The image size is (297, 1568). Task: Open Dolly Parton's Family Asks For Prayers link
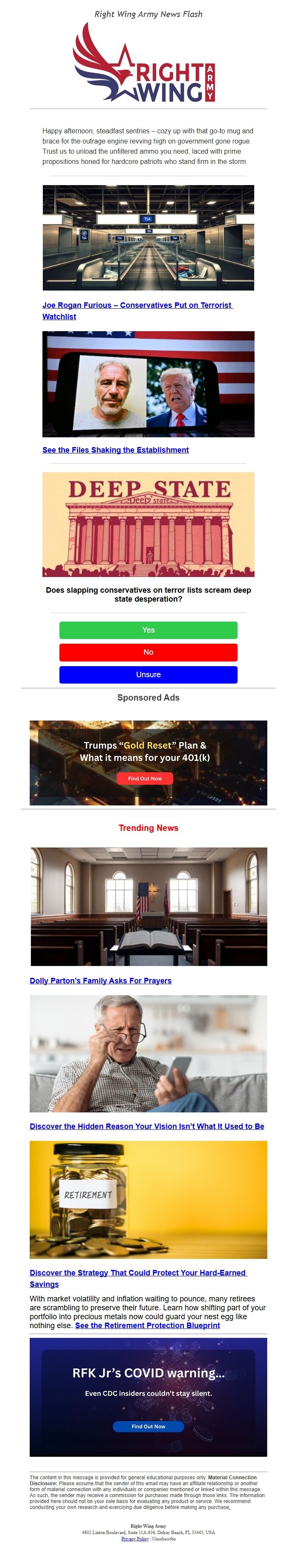pos(101,981)
